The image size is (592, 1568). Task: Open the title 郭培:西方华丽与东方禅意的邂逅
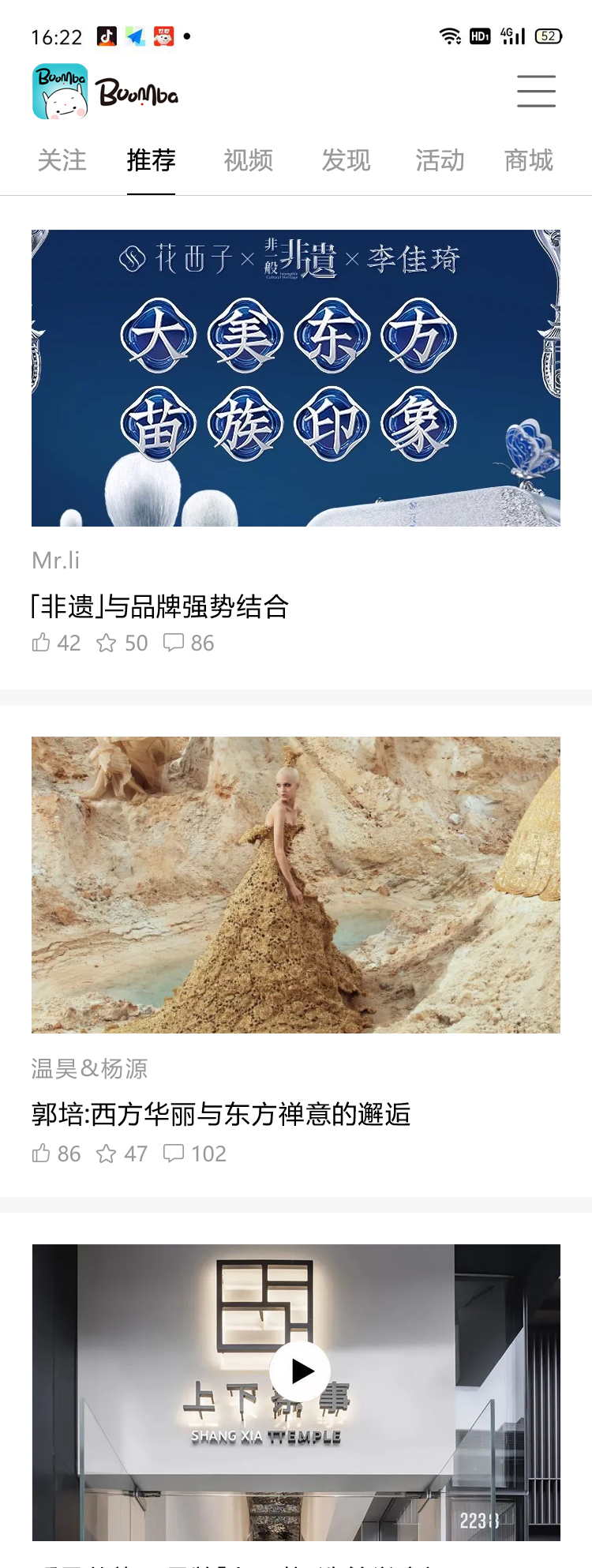click(221, 1114)
